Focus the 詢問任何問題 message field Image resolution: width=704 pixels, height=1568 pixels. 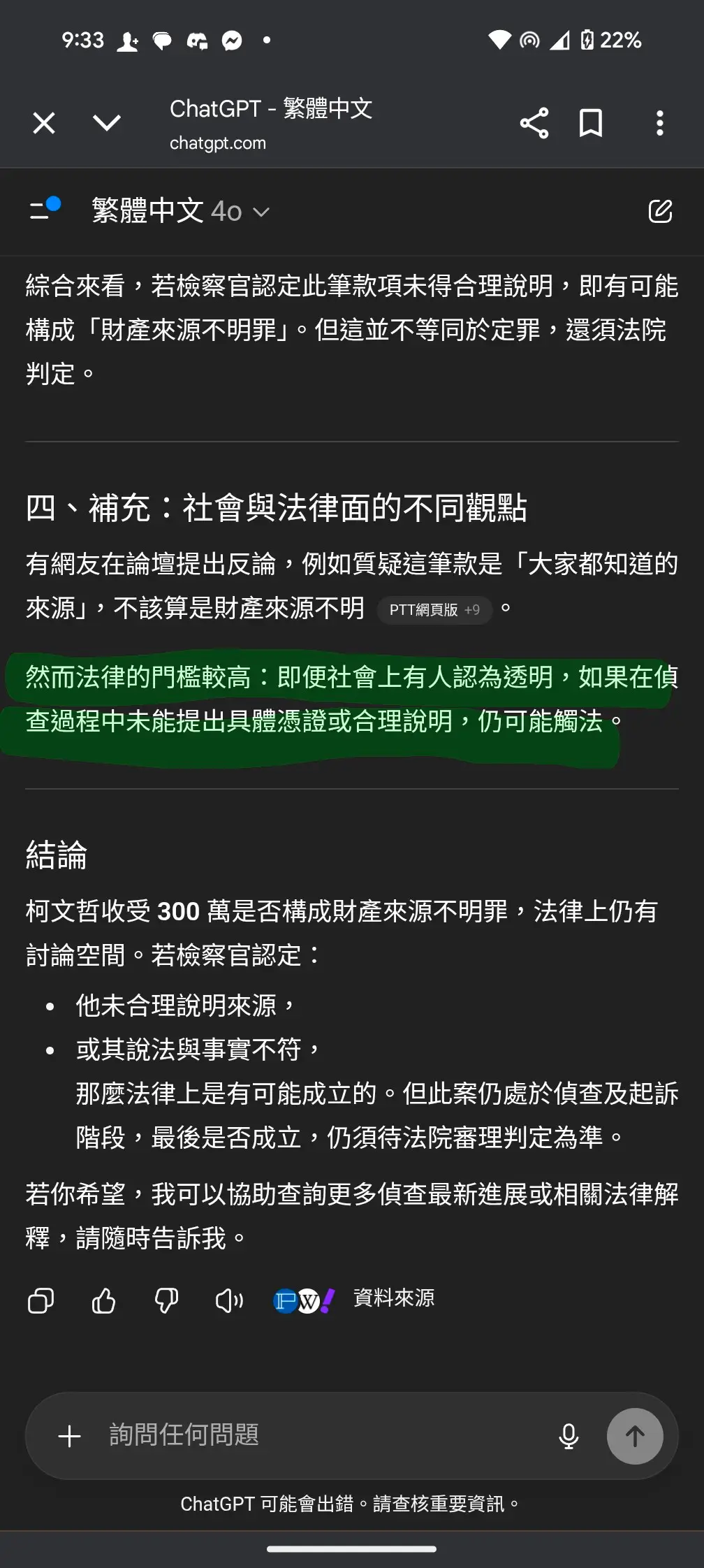pyautogui.click(x=314, y=1435)
